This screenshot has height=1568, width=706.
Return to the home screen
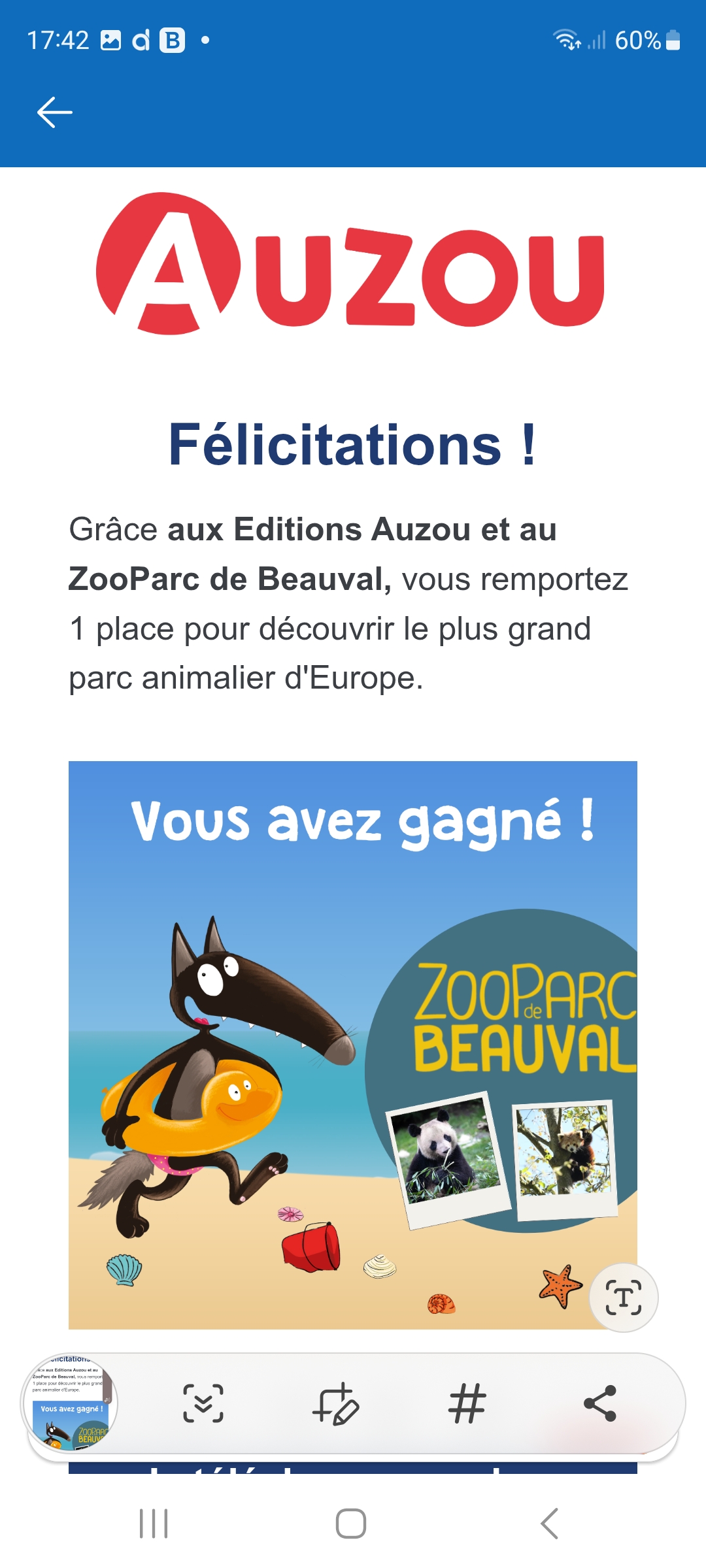click(351, 1524)
